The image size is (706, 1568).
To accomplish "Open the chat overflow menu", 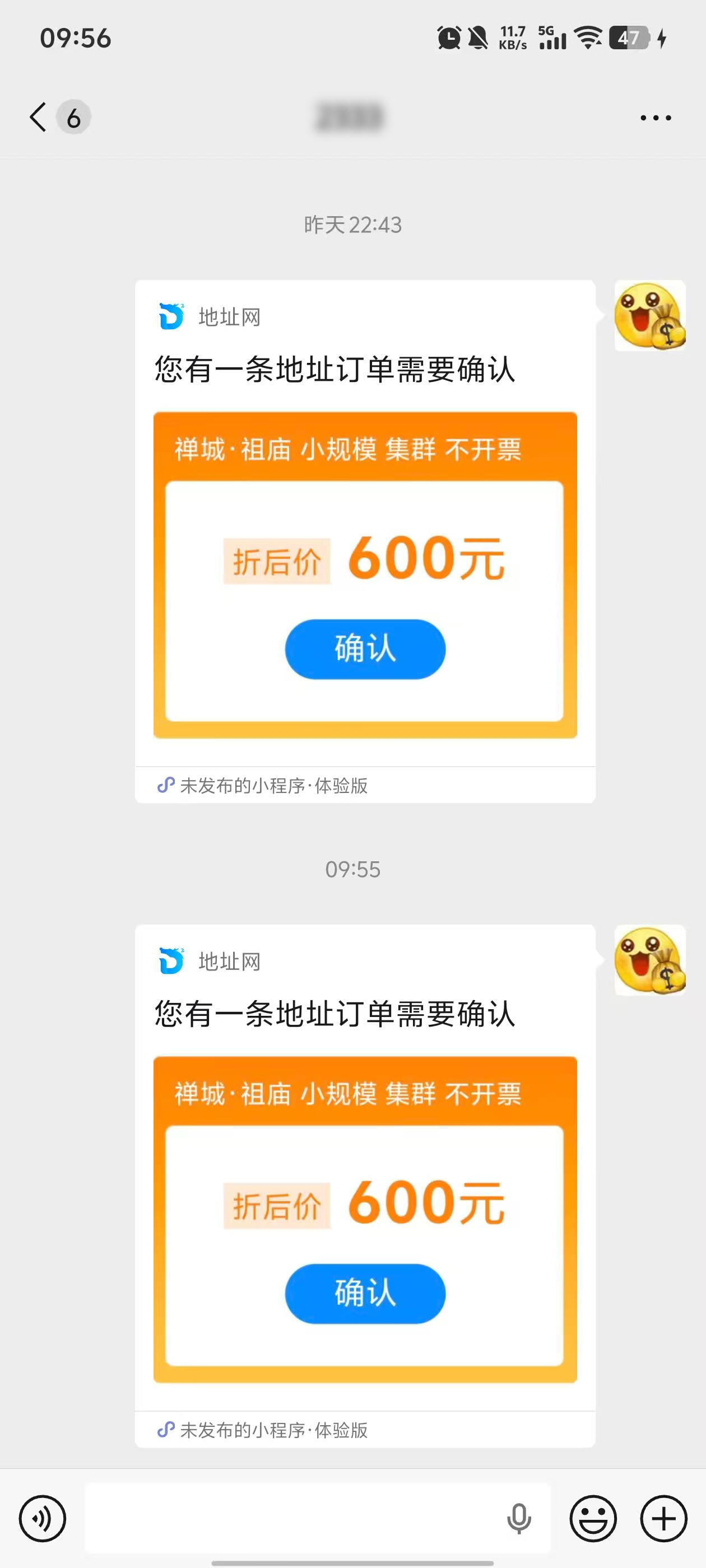I will 656,118.
